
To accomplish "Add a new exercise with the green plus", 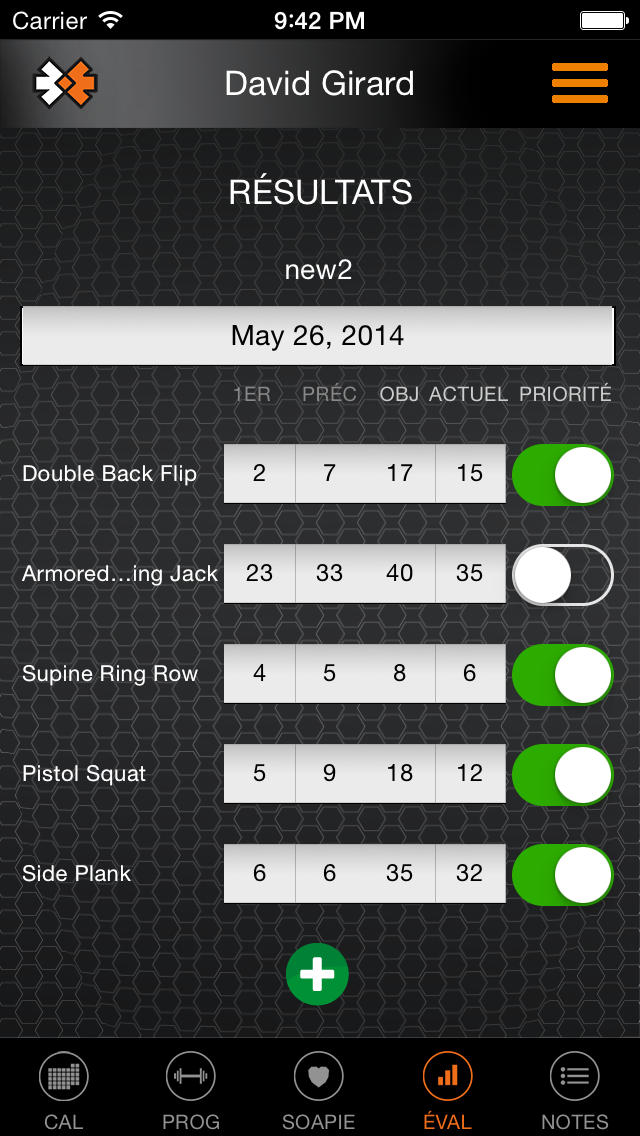I will pyautogui.click(x=317, y=974).
